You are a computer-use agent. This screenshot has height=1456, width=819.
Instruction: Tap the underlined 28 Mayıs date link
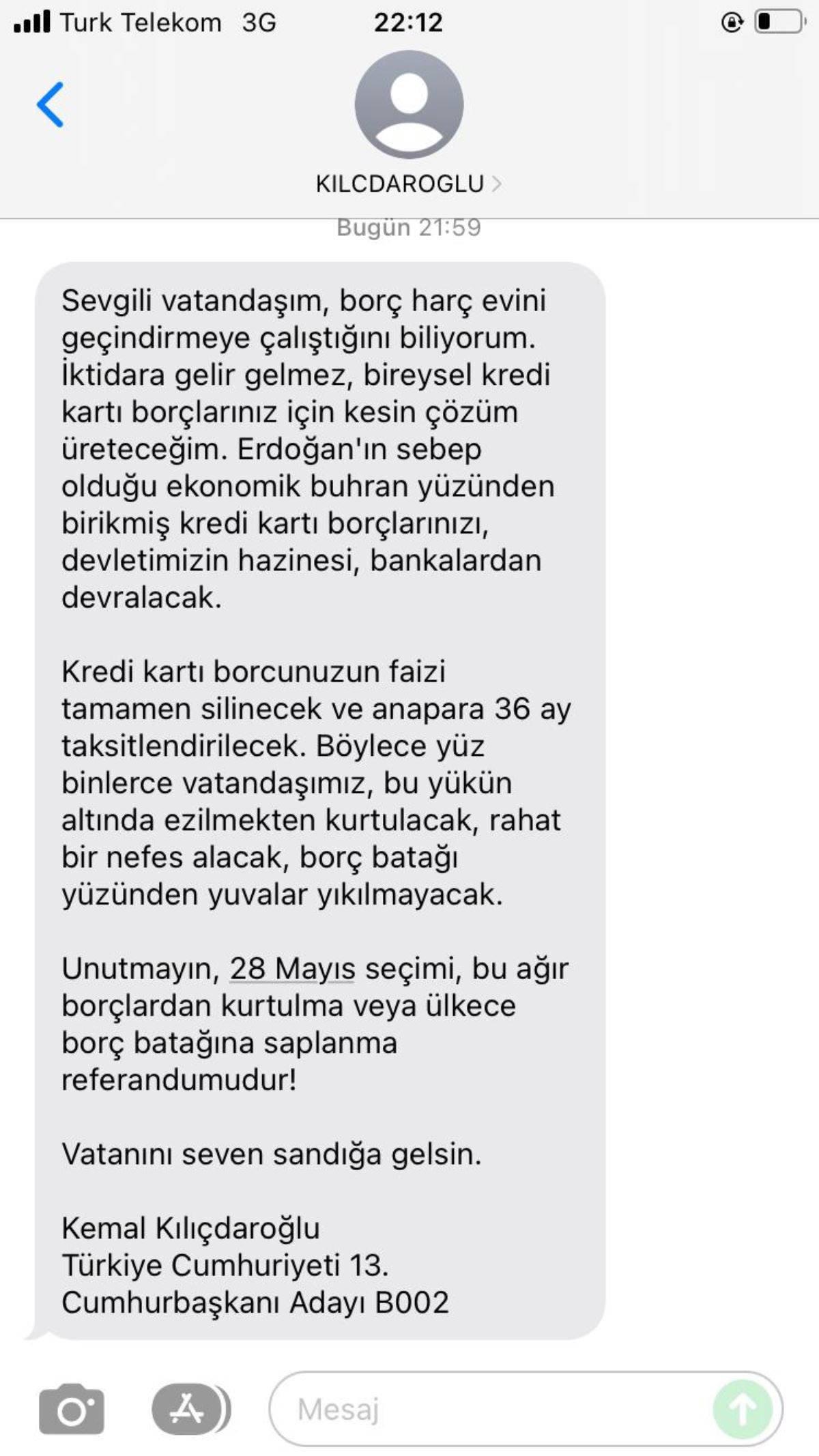[292, 968]
